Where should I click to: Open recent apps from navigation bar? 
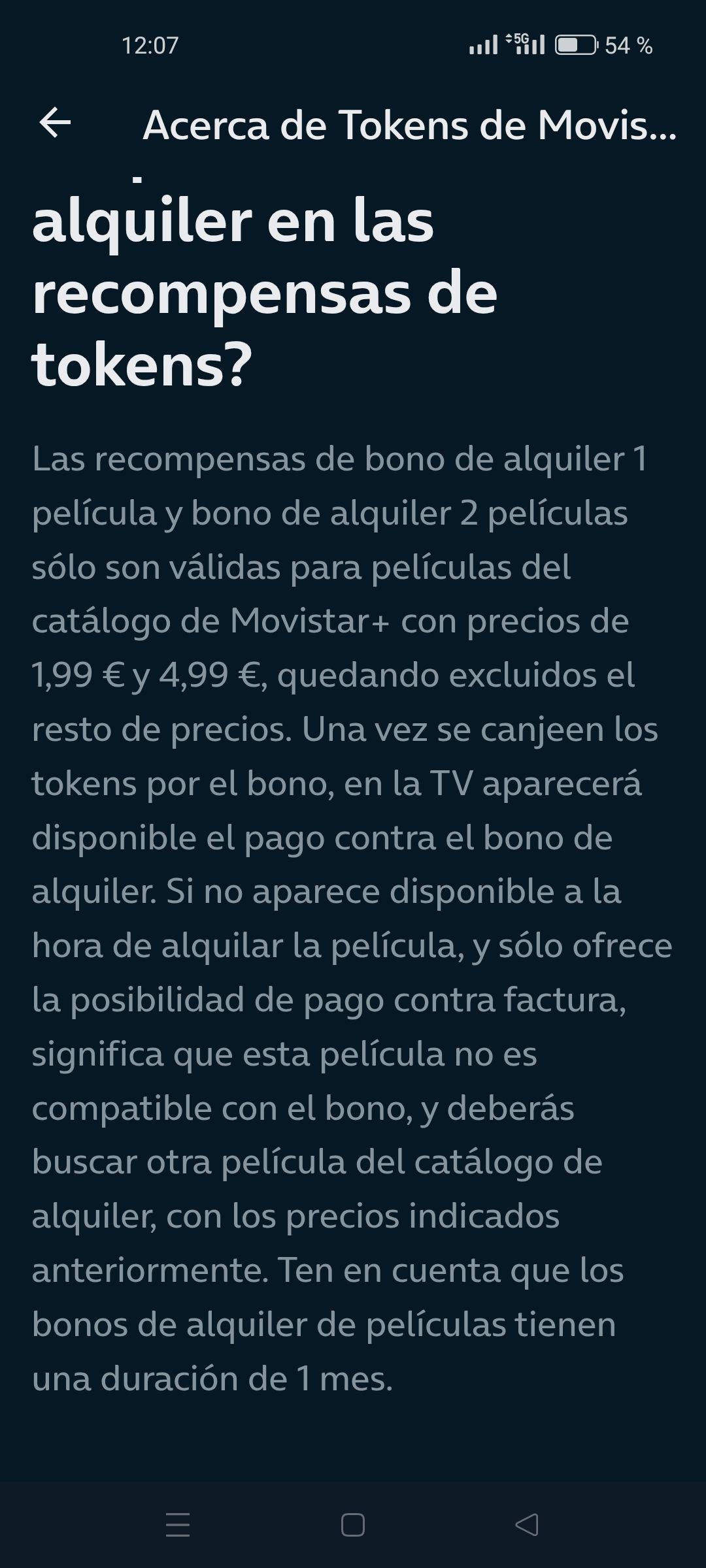tap(178, 1524)
